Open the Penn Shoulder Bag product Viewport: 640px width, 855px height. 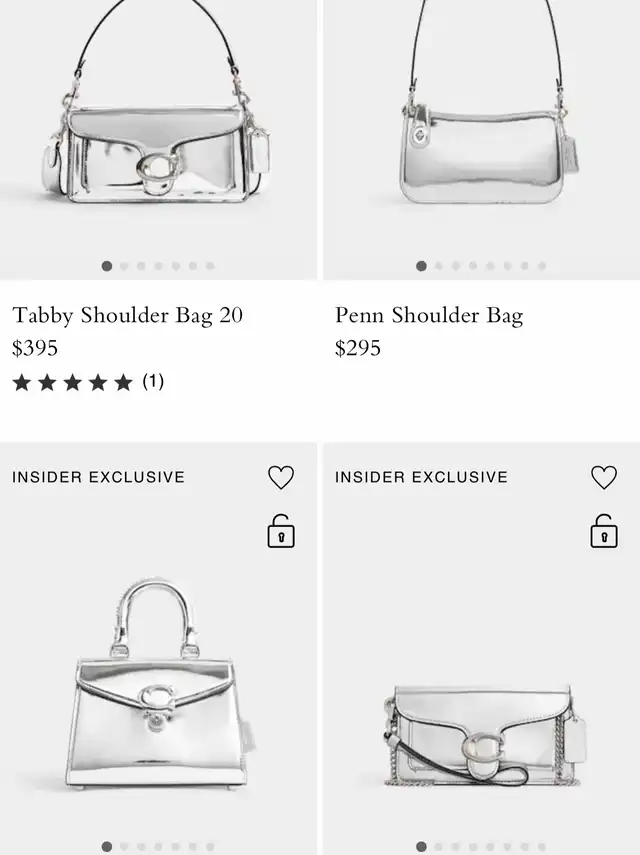coord(429,315)
